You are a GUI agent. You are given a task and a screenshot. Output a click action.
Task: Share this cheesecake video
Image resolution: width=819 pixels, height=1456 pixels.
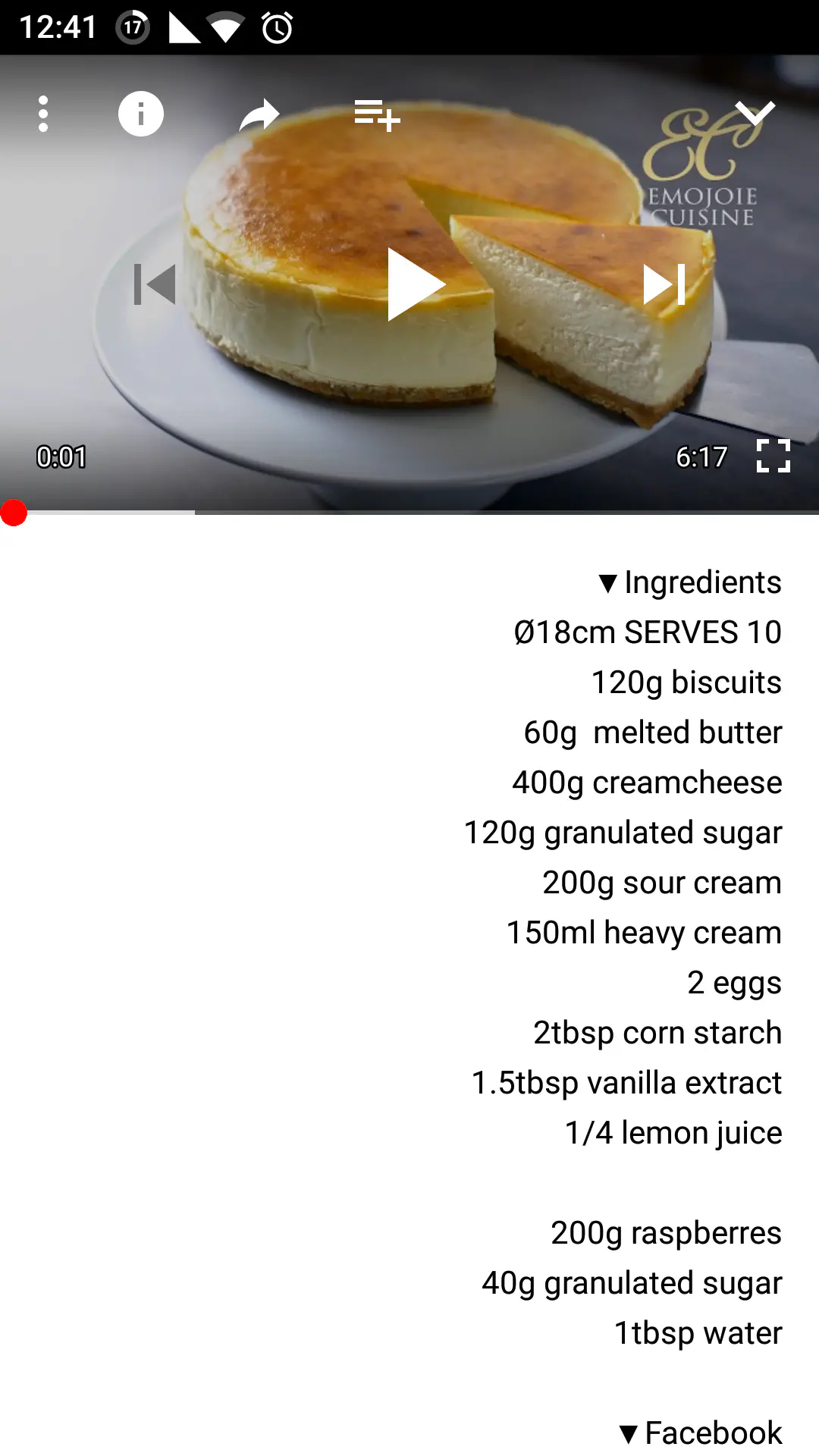259,115
